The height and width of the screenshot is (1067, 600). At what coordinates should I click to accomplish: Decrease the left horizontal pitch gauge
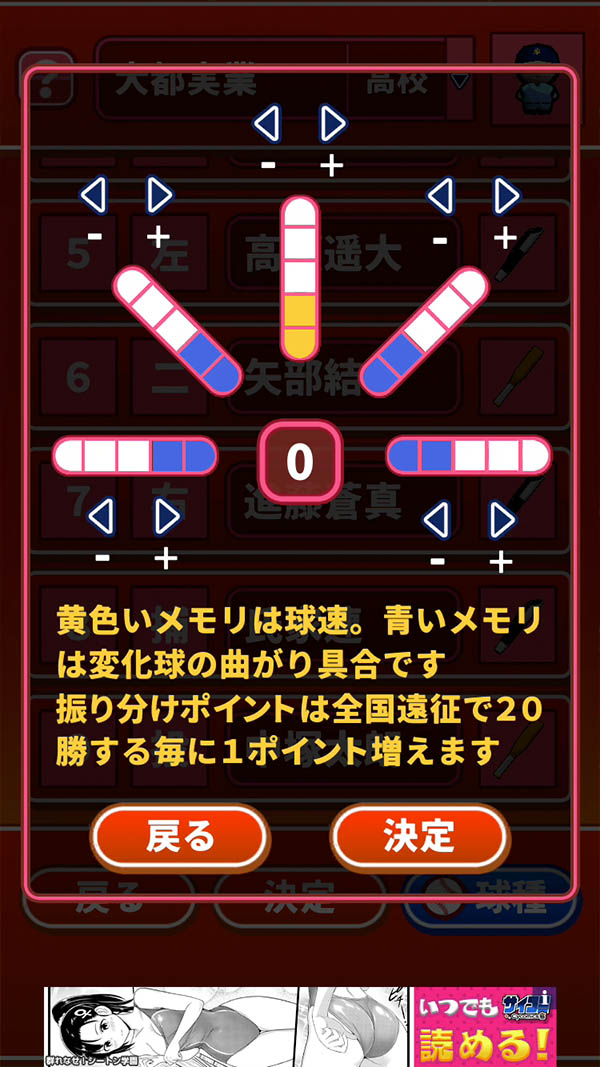click(102, 517)
